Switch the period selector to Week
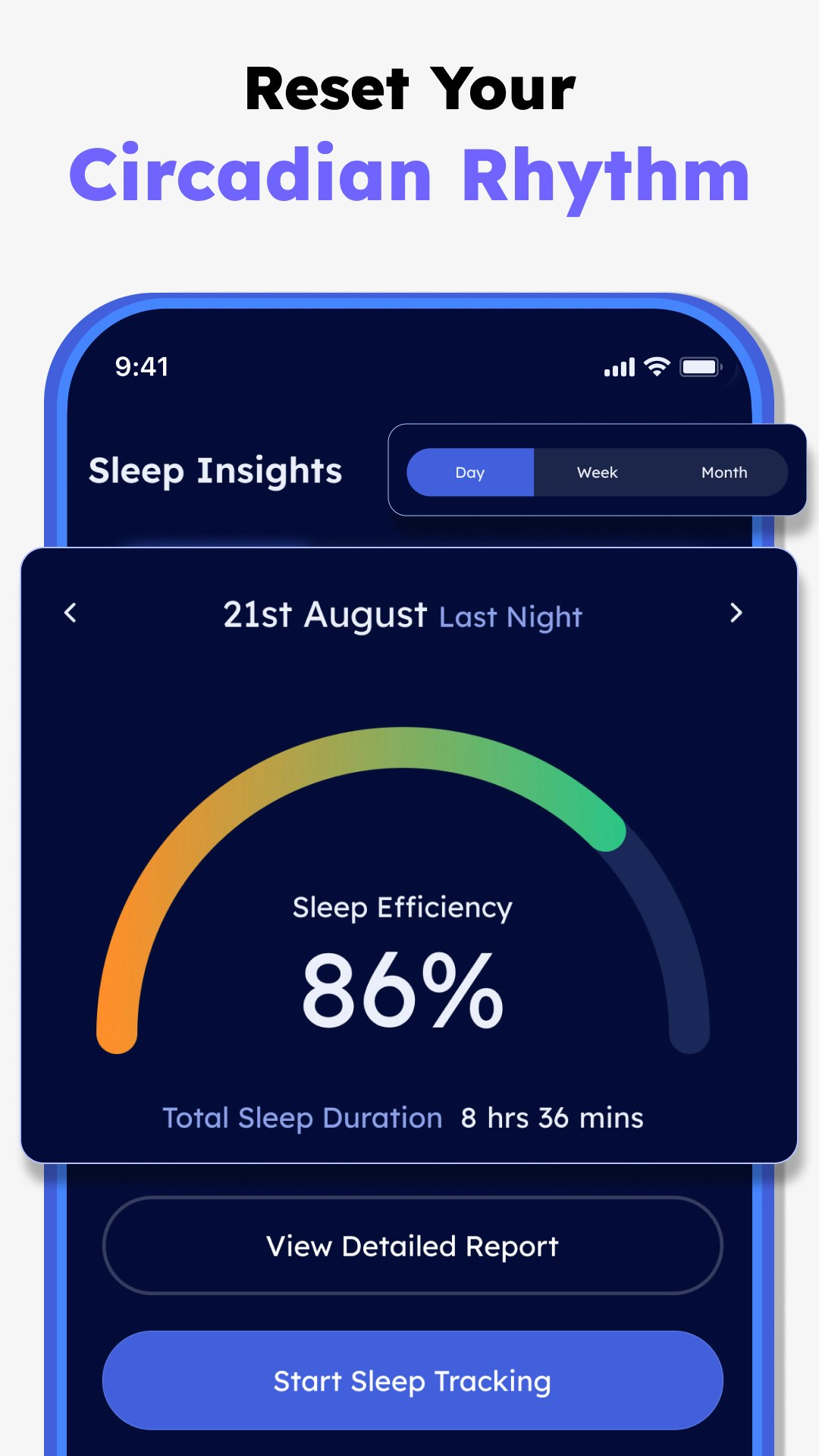This screenshot has width=819, height=1456. [597, 472]
